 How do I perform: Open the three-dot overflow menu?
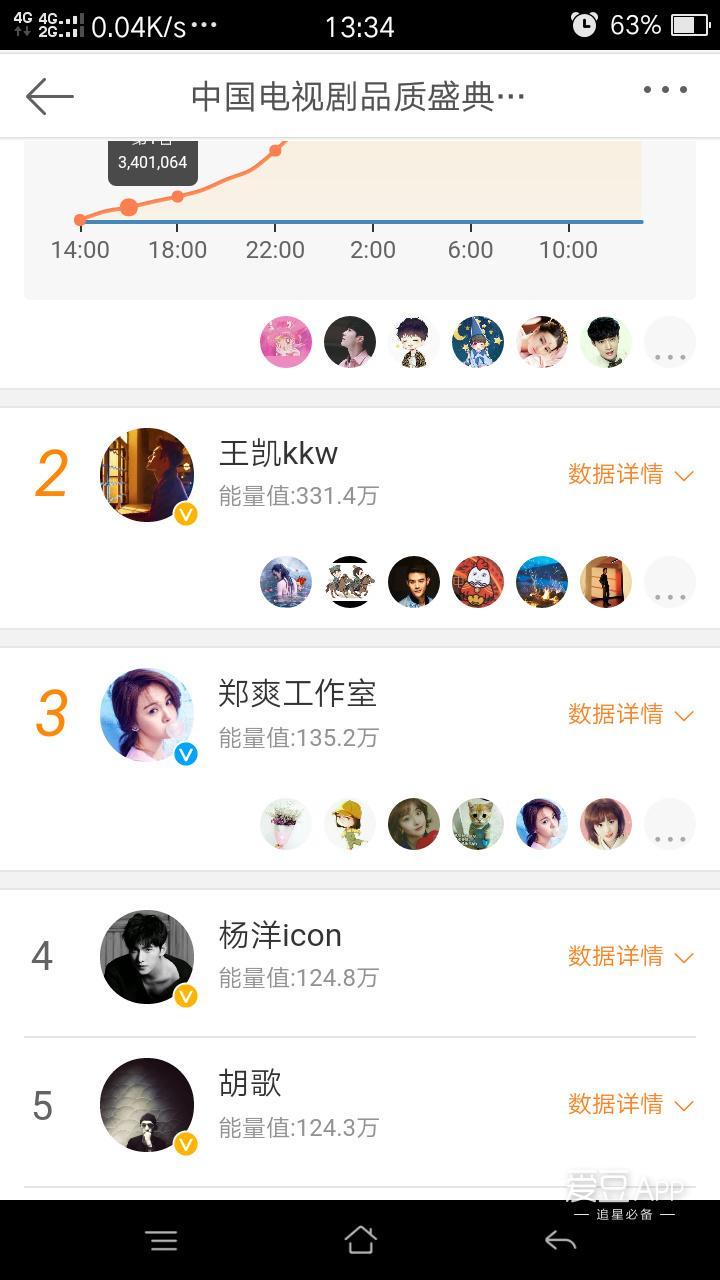tap(665, 90)
